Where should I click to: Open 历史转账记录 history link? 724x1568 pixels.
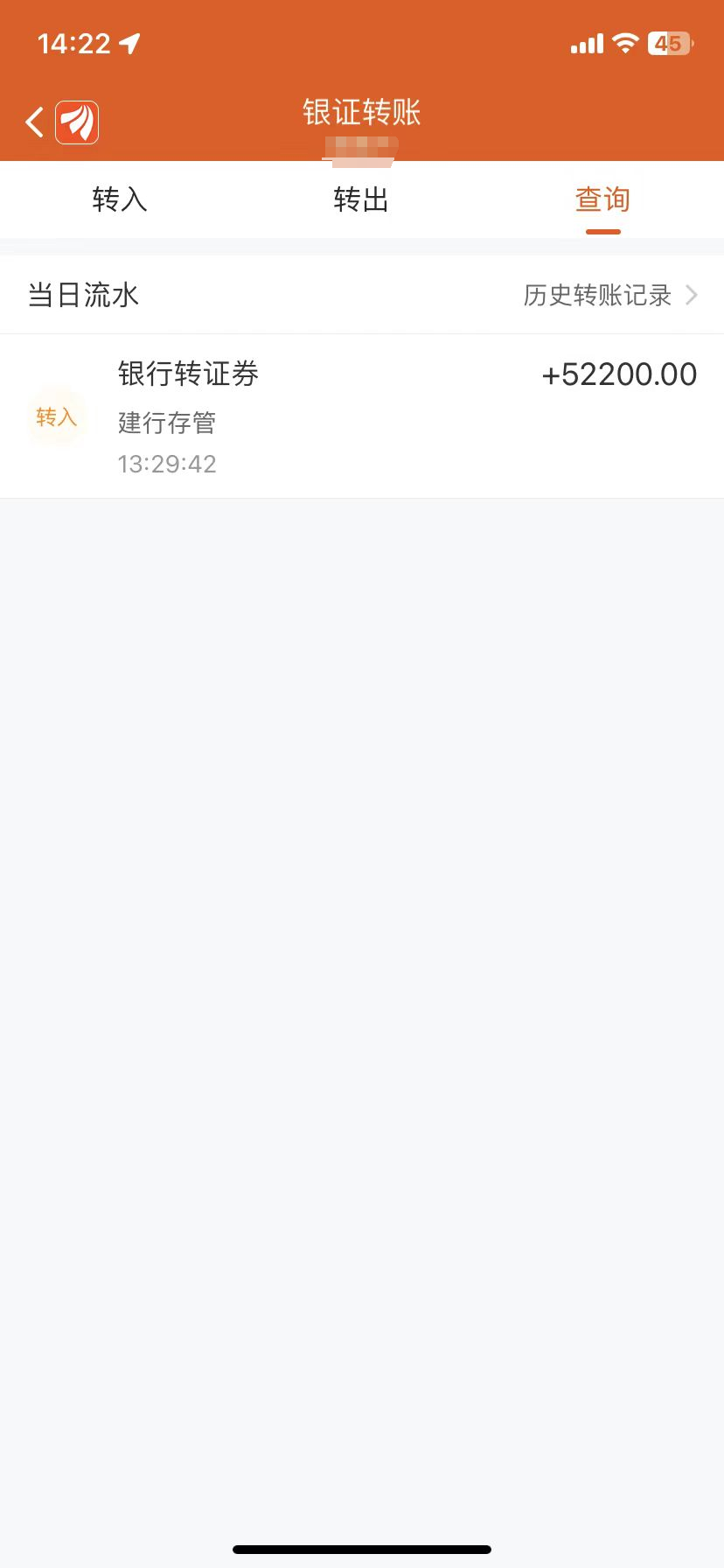click(x=609, y=296)
